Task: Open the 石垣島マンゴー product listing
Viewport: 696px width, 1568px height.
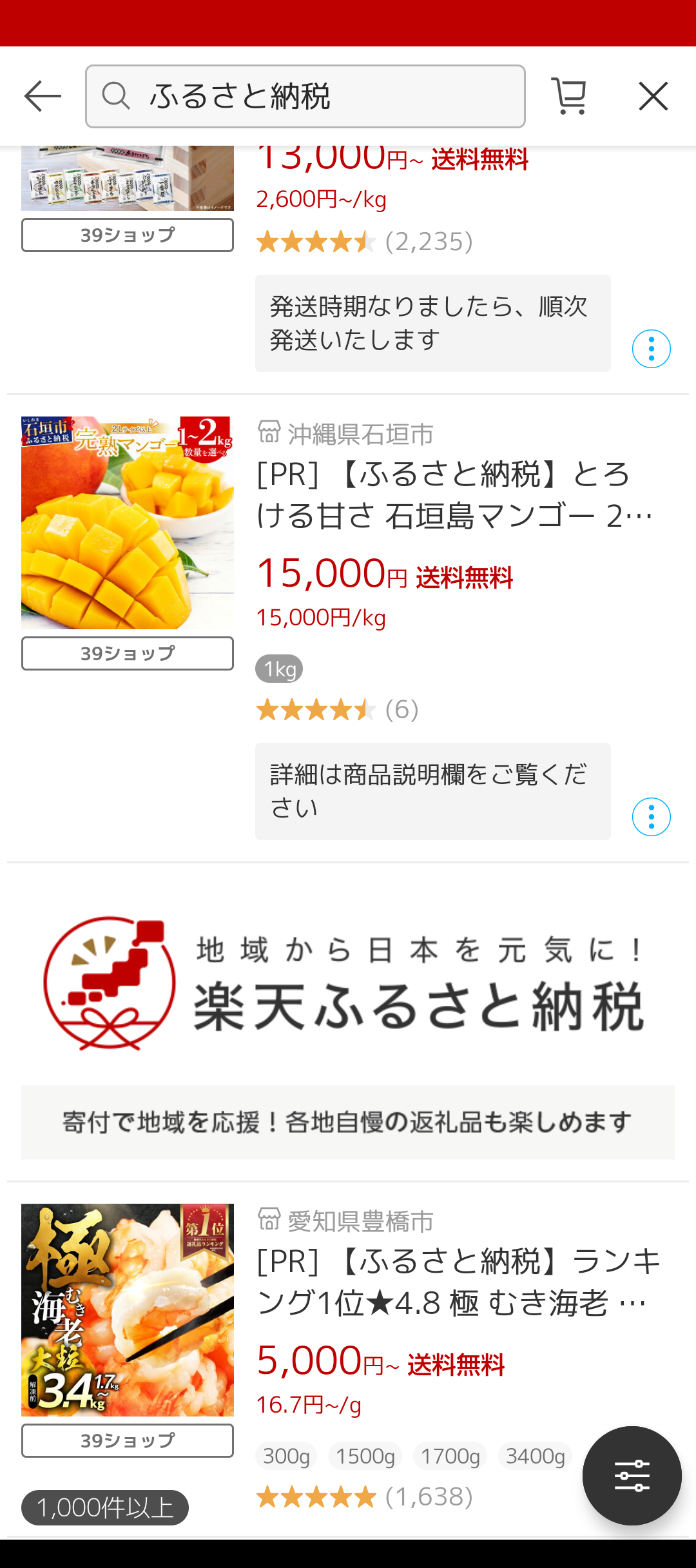Action: [x=454, y=495]
